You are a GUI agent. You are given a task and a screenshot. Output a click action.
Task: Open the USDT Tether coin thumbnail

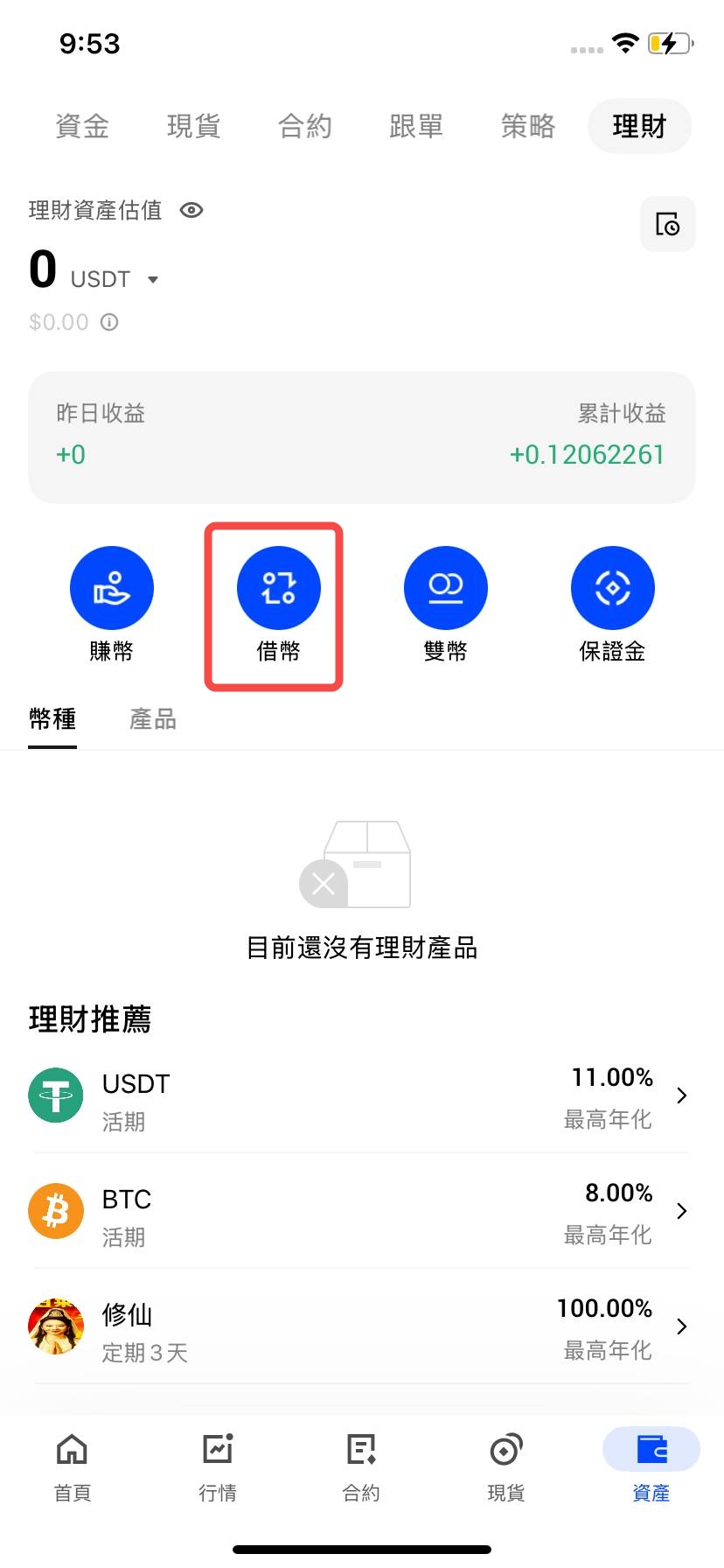click(x=55, y=1095)
